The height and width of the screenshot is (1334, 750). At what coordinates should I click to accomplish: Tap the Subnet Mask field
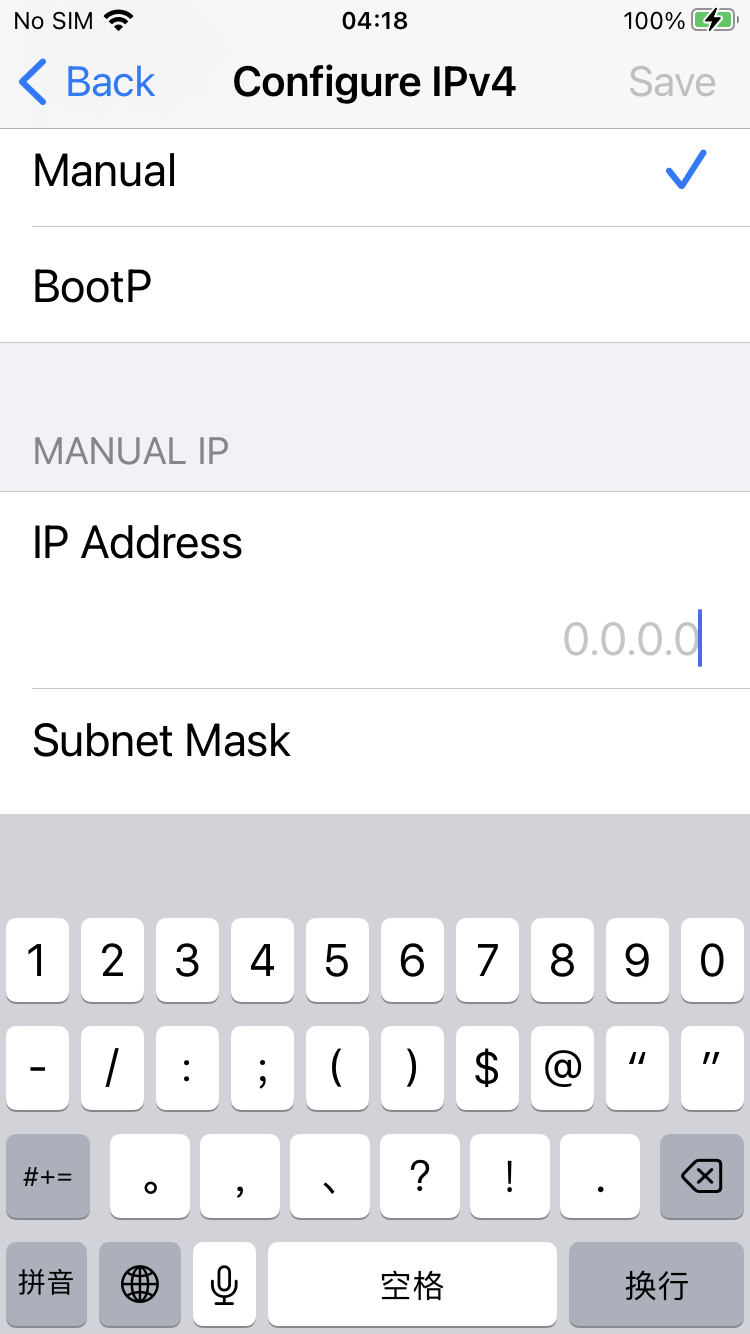click(375, 750)
